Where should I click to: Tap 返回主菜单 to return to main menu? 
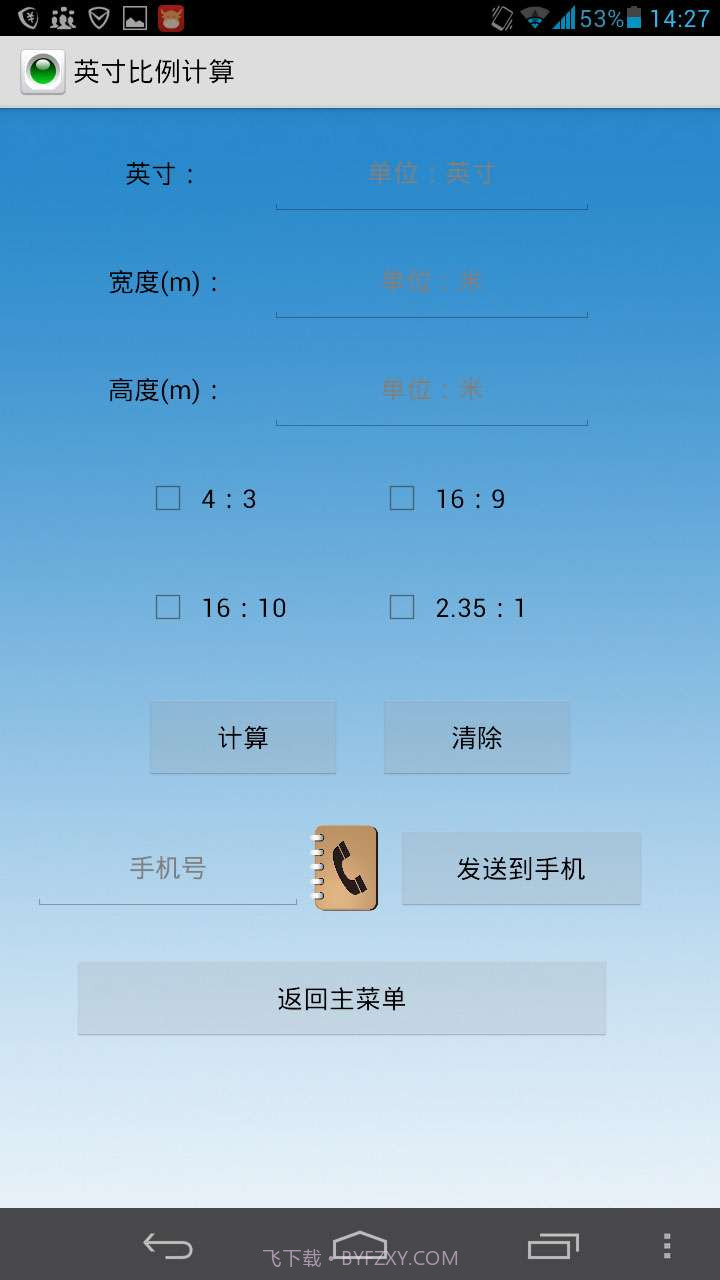click(341, 997)
